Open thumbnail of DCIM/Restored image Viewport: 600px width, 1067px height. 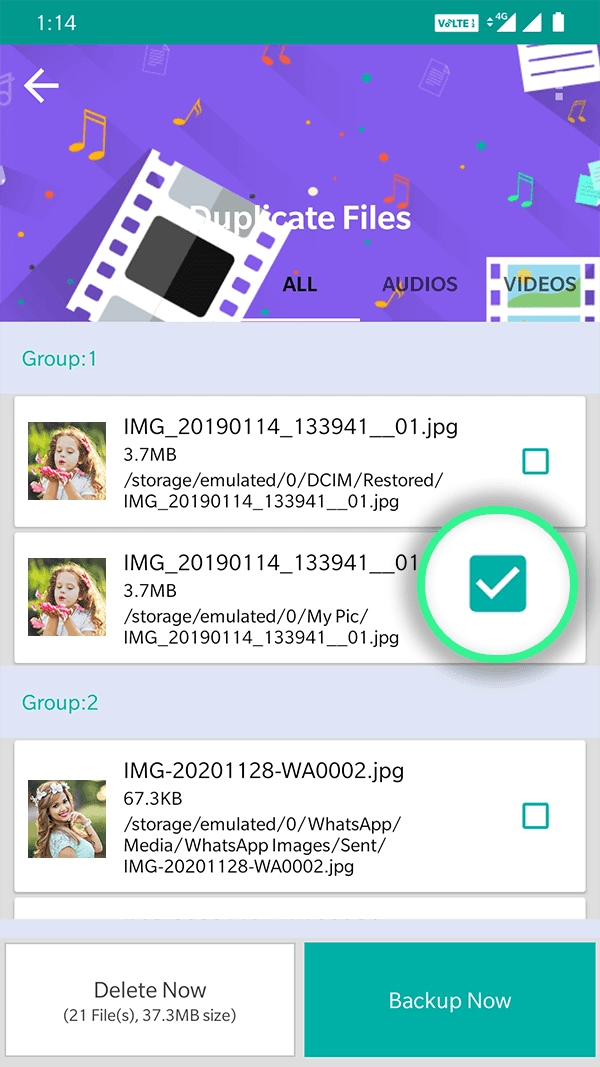pyautogui.click(x=67, y=461)
